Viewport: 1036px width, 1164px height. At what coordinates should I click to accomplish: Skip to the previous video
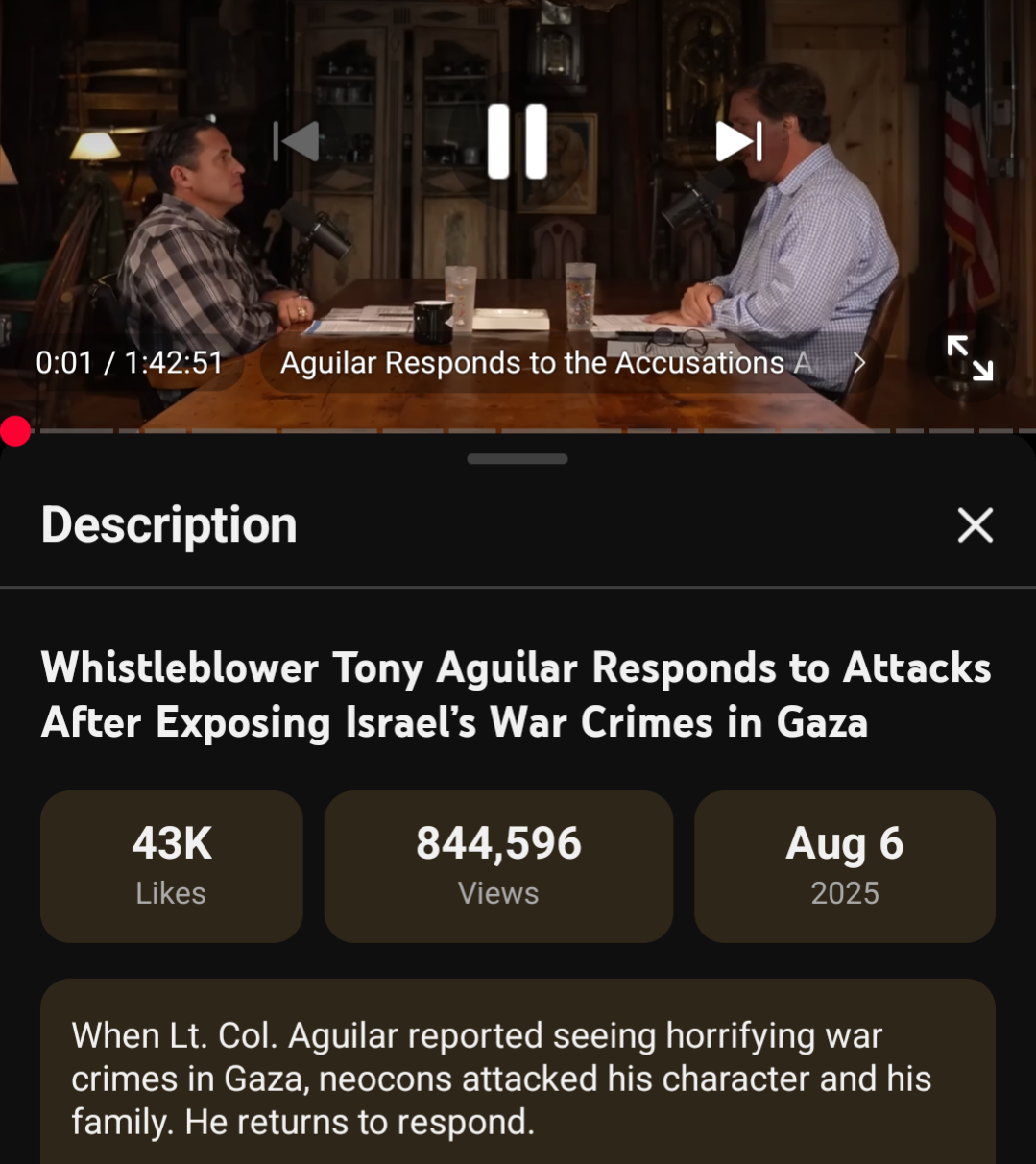tap(297, 142)
